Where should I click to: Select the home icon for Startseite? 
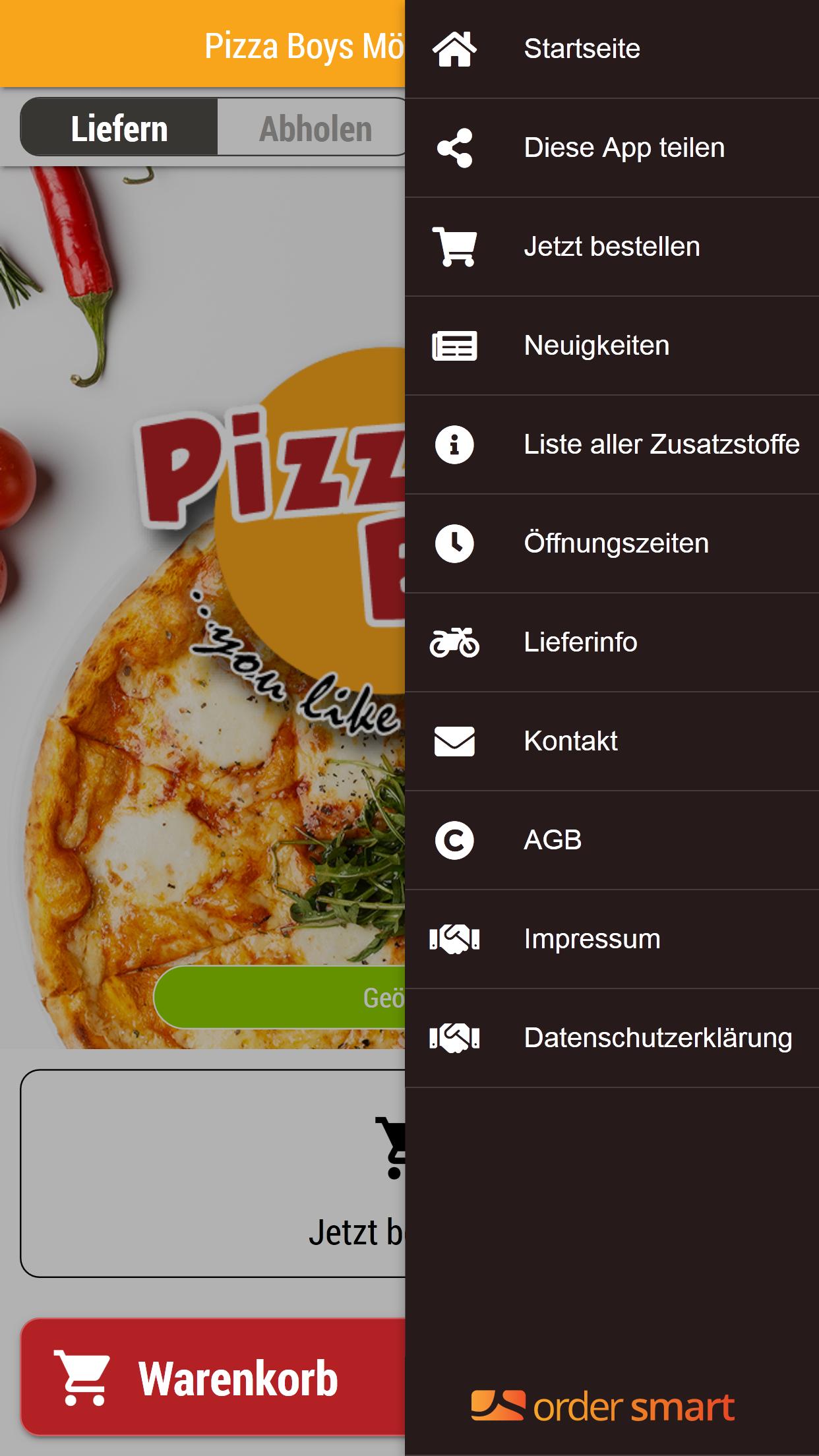[455, 48]
